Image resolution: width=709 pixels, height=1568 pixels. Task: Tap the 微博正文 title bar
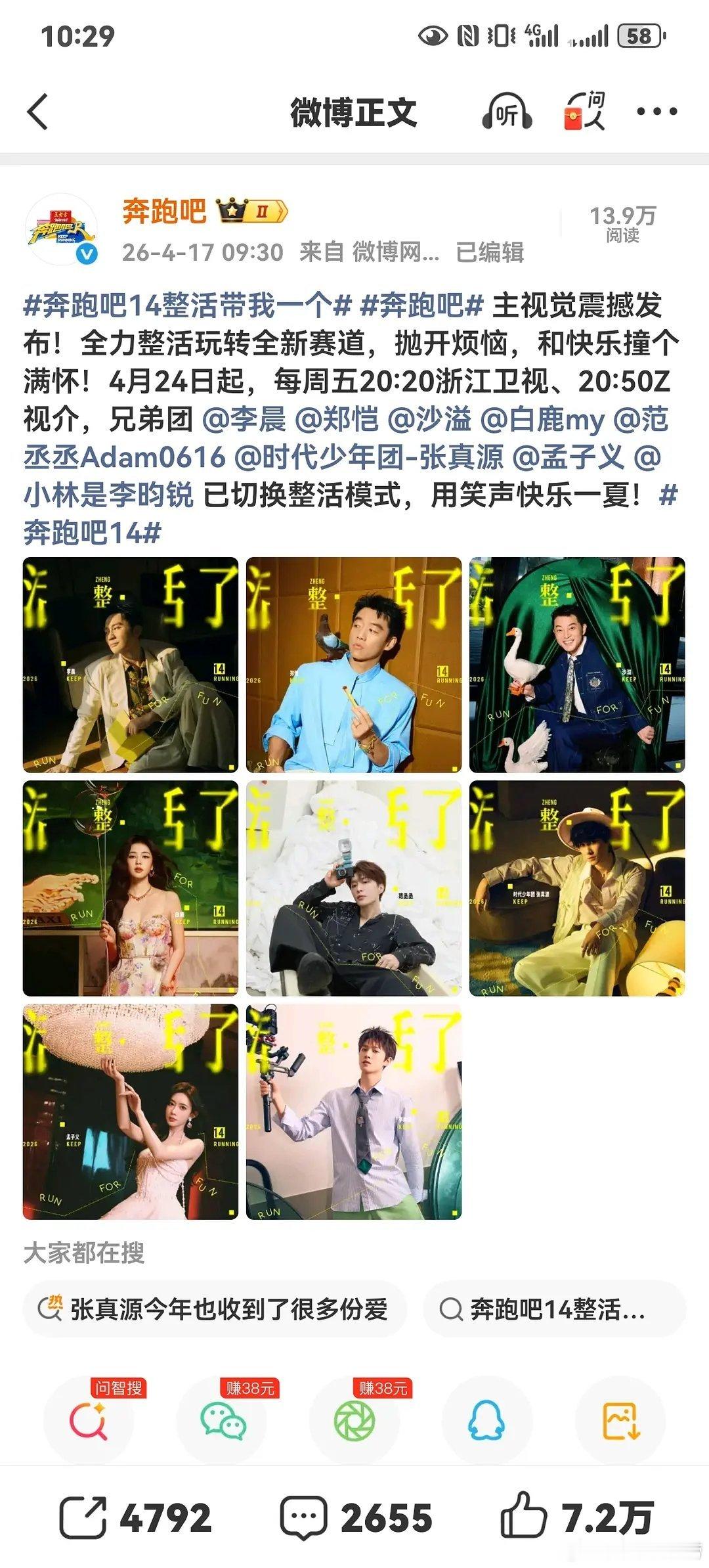click(x=354, y=112)
